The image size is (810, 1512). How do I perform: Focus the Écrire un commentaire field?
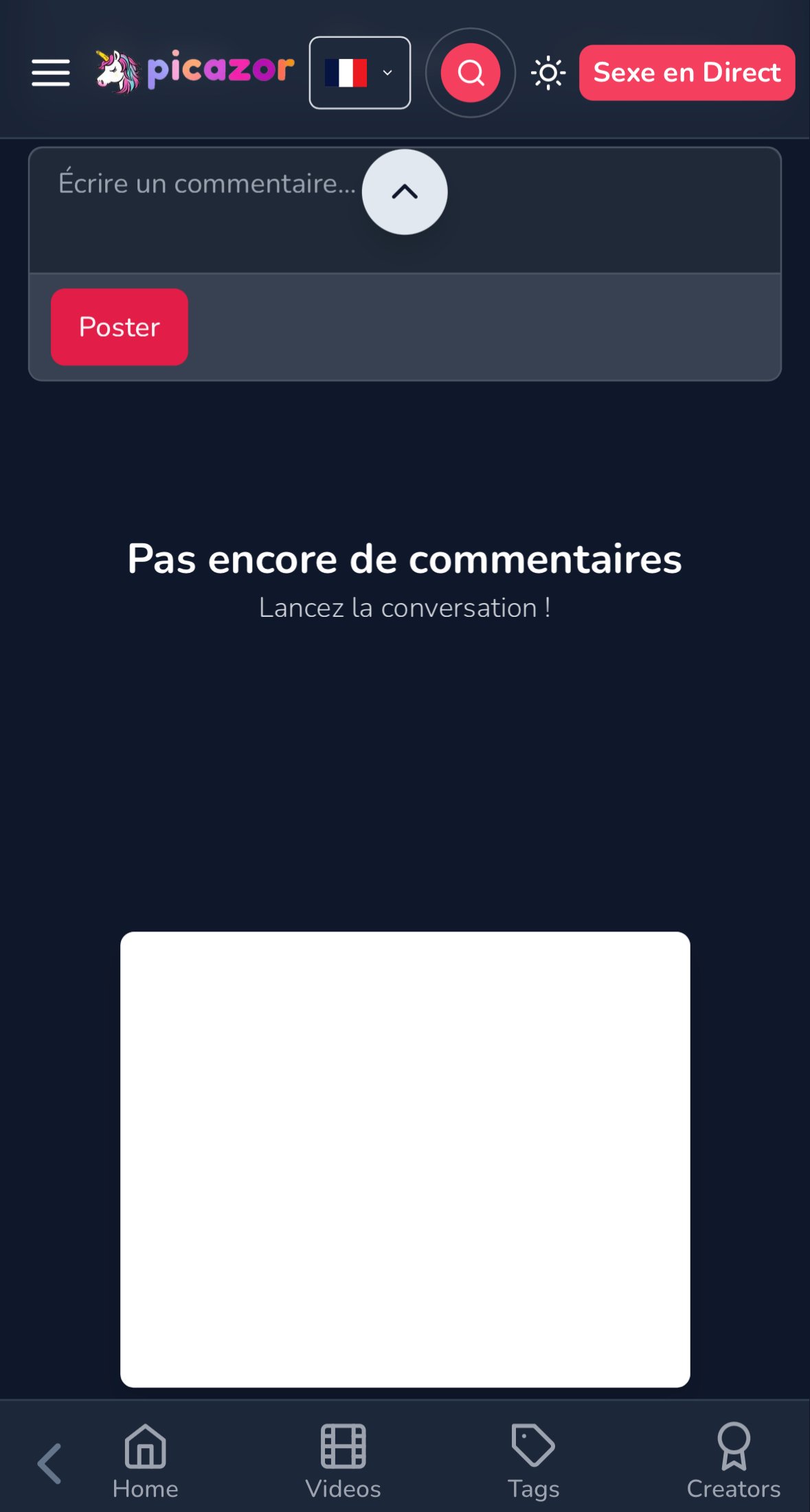click(405, 210)
